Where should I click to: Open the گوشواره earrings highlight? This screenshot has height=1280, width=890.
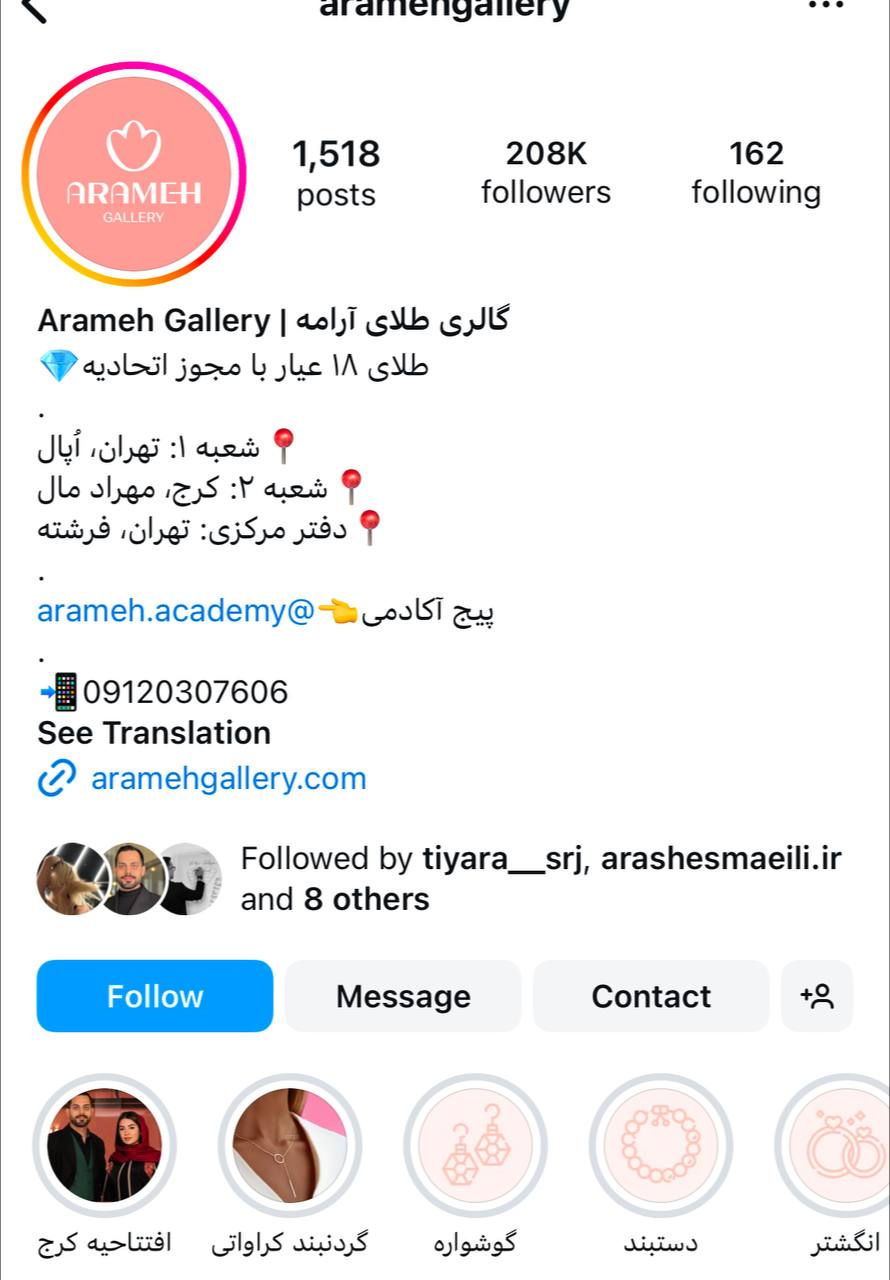click(x=475, y=1146)
